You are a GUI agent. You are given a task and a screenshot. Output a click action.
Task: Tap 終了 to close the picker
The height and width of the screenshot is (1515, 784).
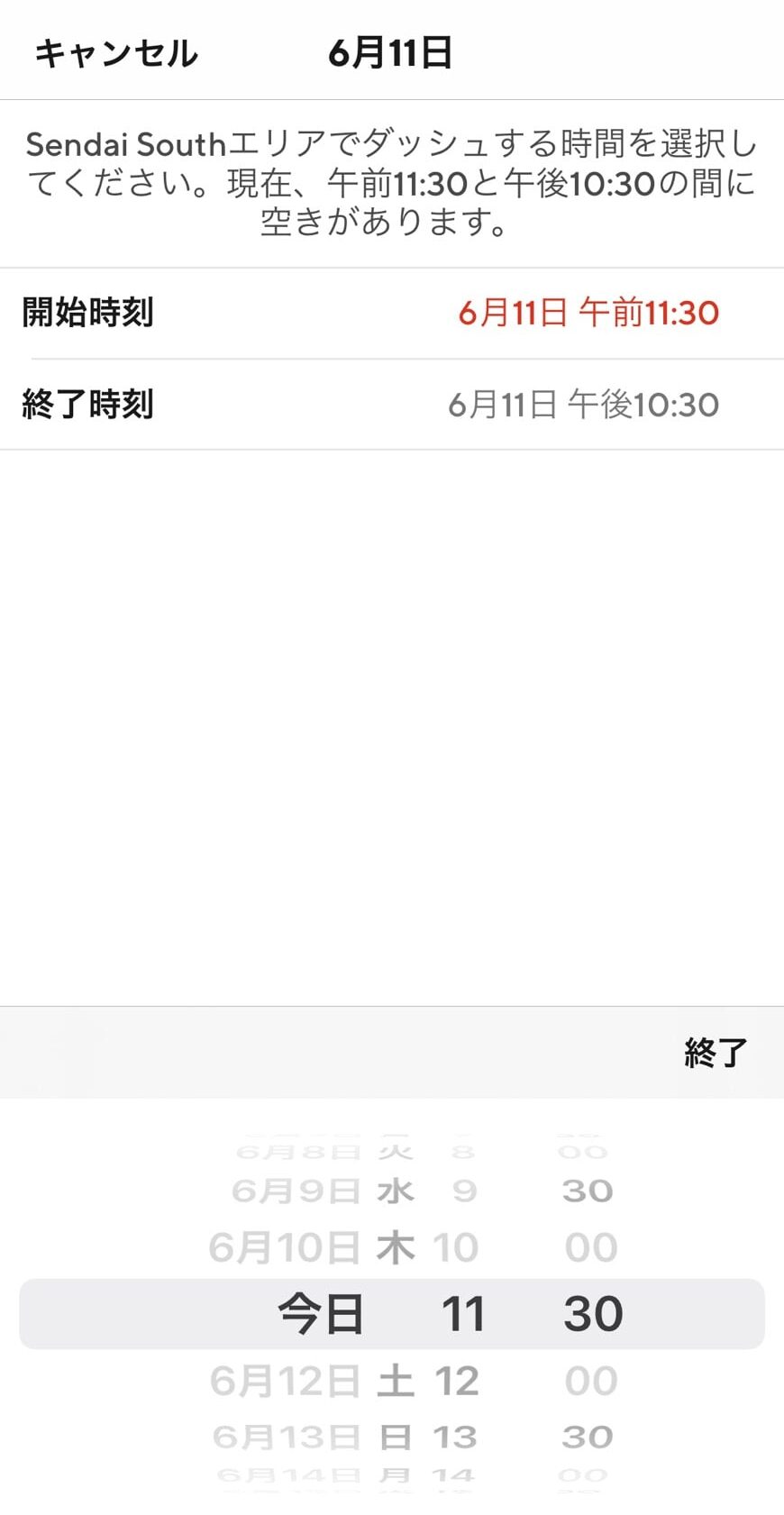pos(716,1053)
